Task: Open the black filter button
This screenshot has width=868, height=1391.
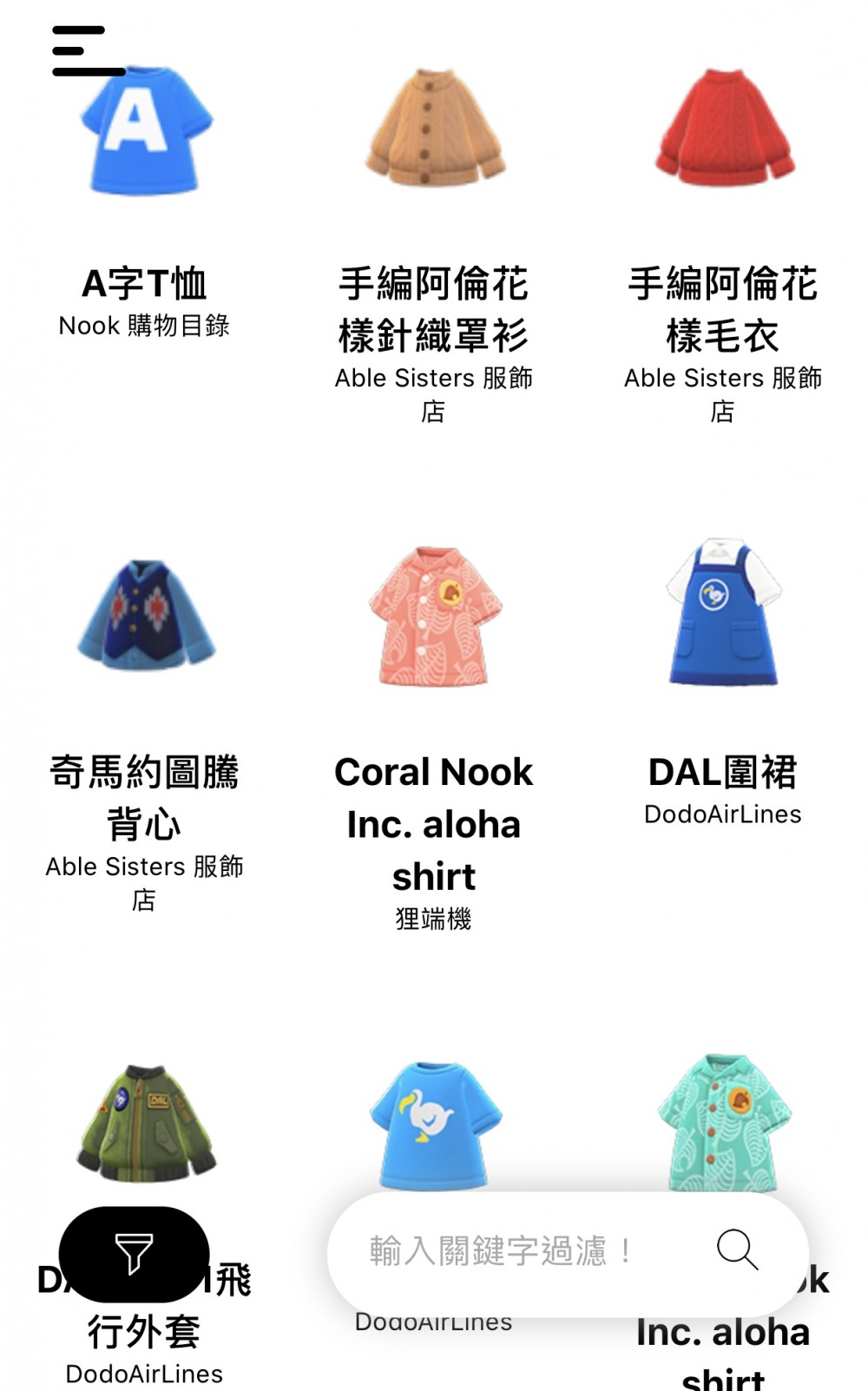Action: point(134,1253)
